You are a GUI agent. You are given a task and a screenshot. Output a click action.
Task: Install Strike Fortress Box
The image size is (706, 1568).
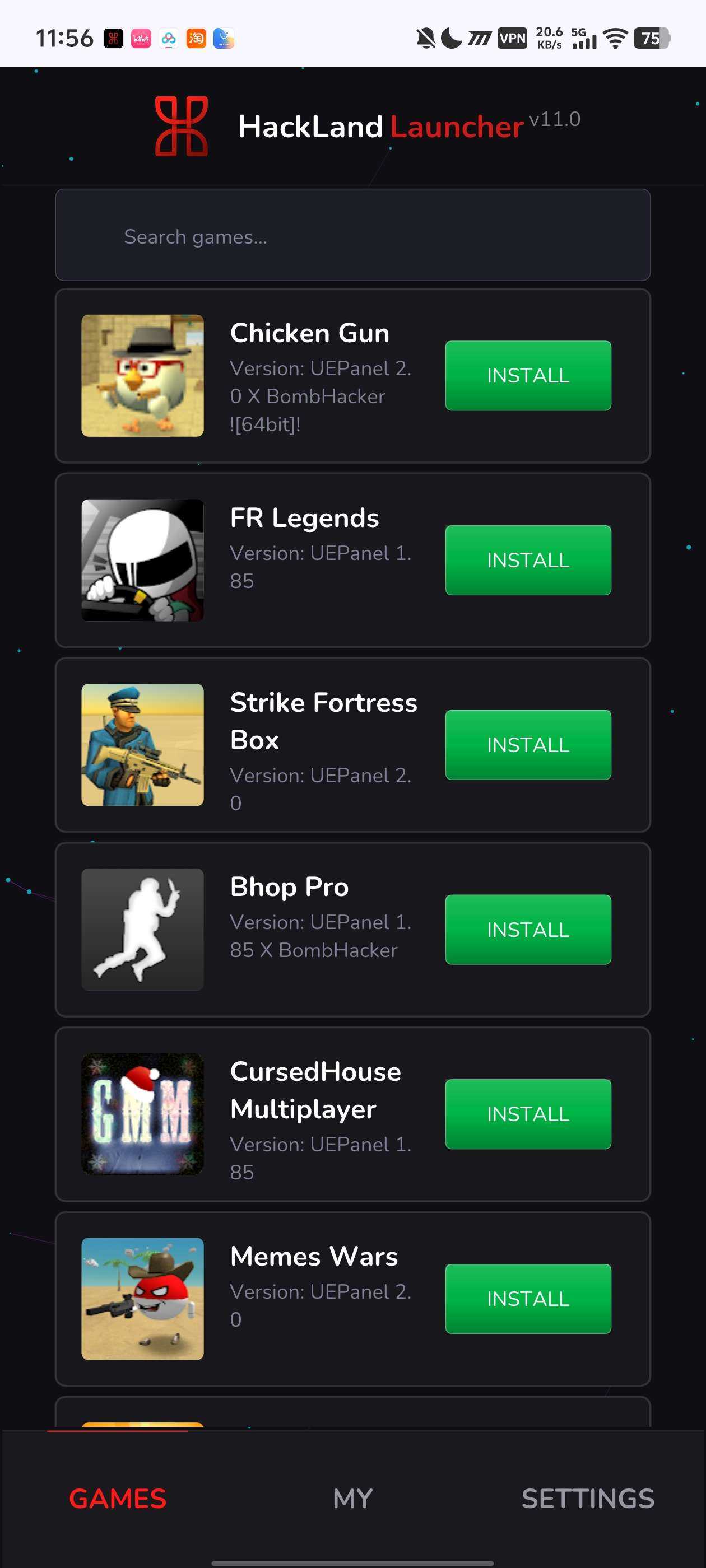pyautogui.click(x=527, y=744)
